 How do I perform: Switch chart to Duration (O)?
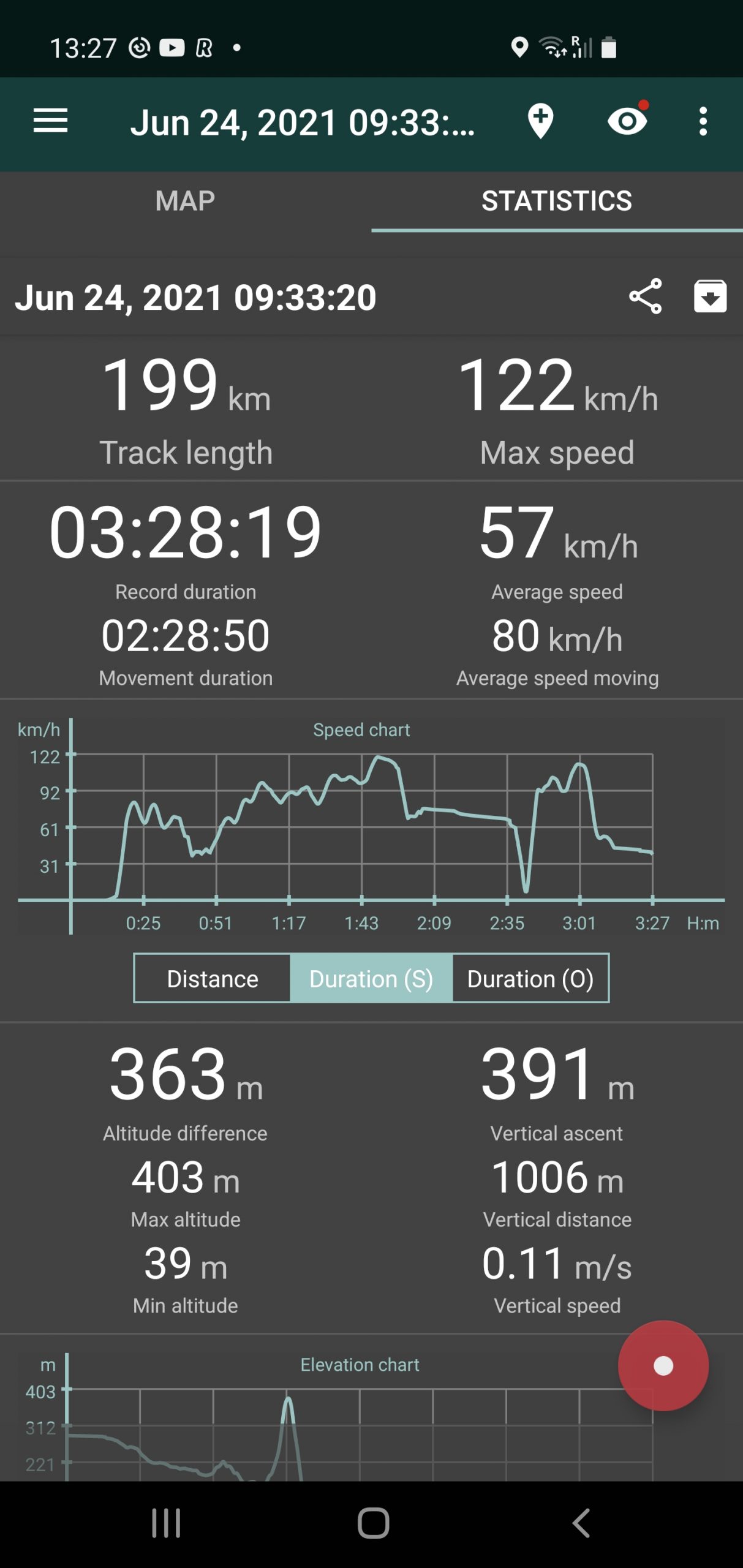(530, 978)
